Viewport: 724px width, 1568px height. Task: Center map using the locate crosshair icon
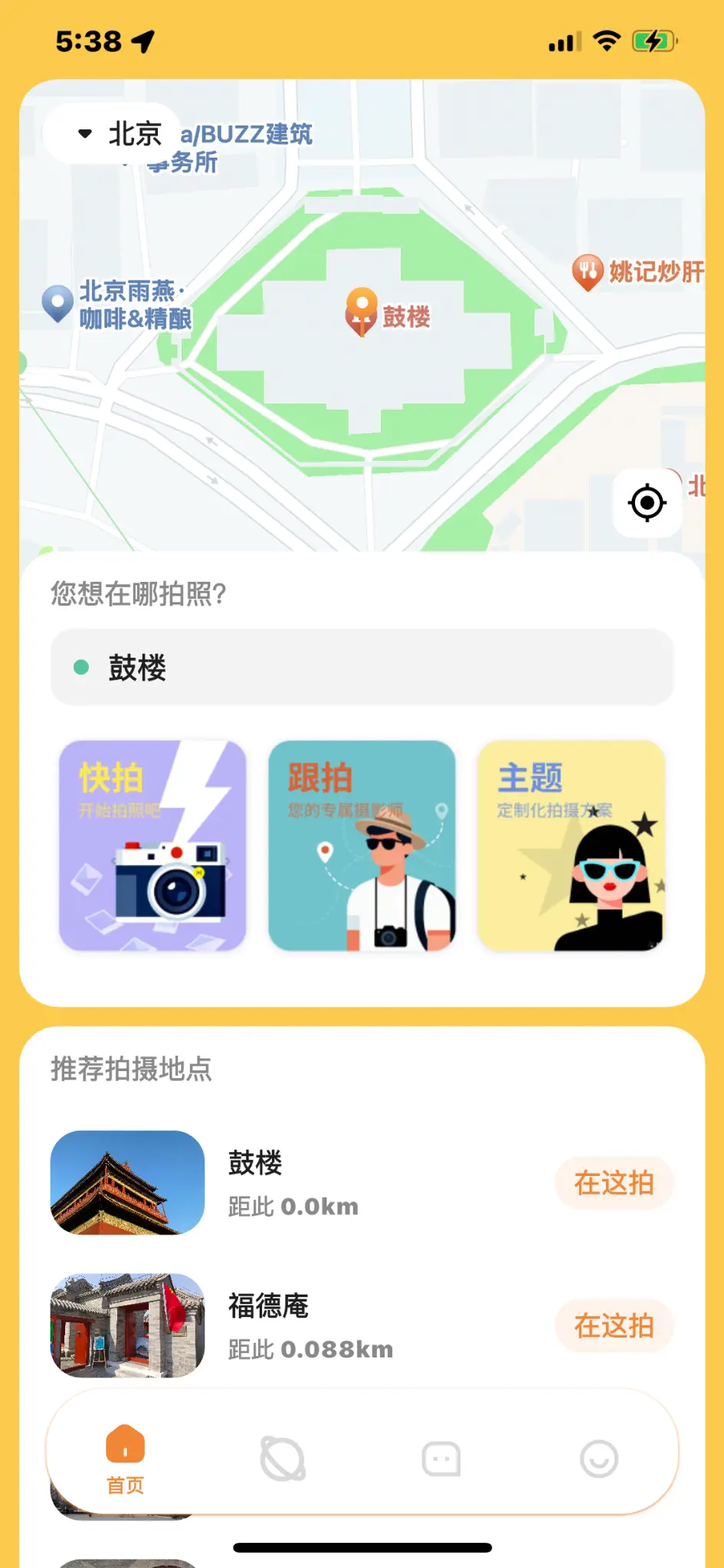(646, 502)
